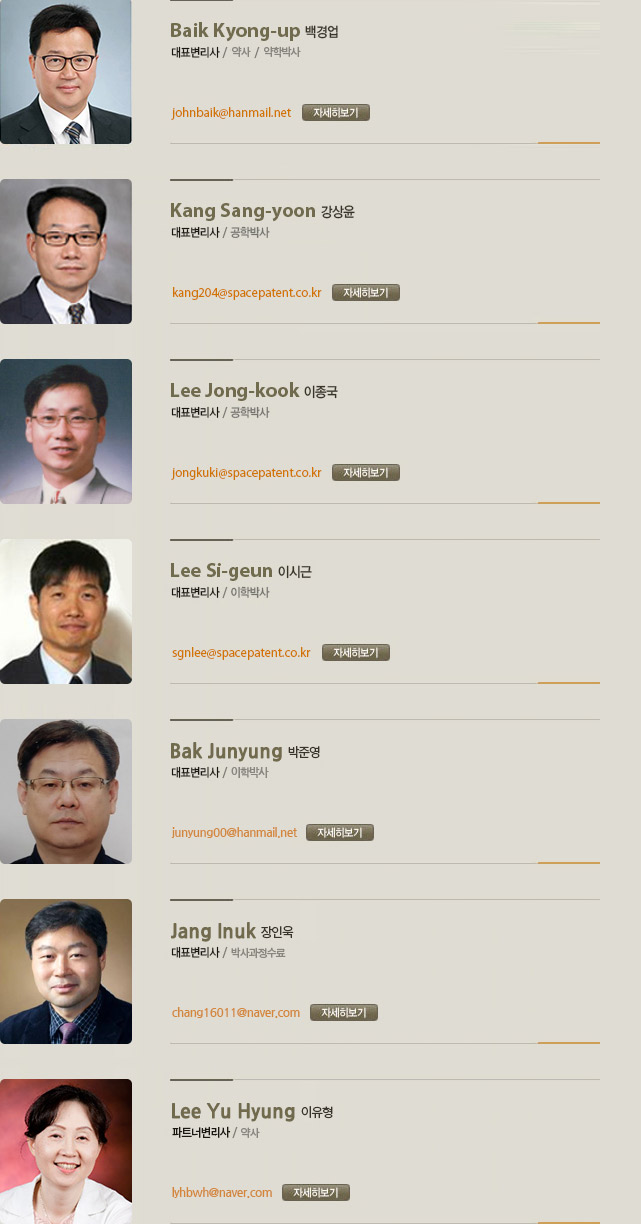
Task: Open details for Baik Kyong-up
Action: point(336,113)
